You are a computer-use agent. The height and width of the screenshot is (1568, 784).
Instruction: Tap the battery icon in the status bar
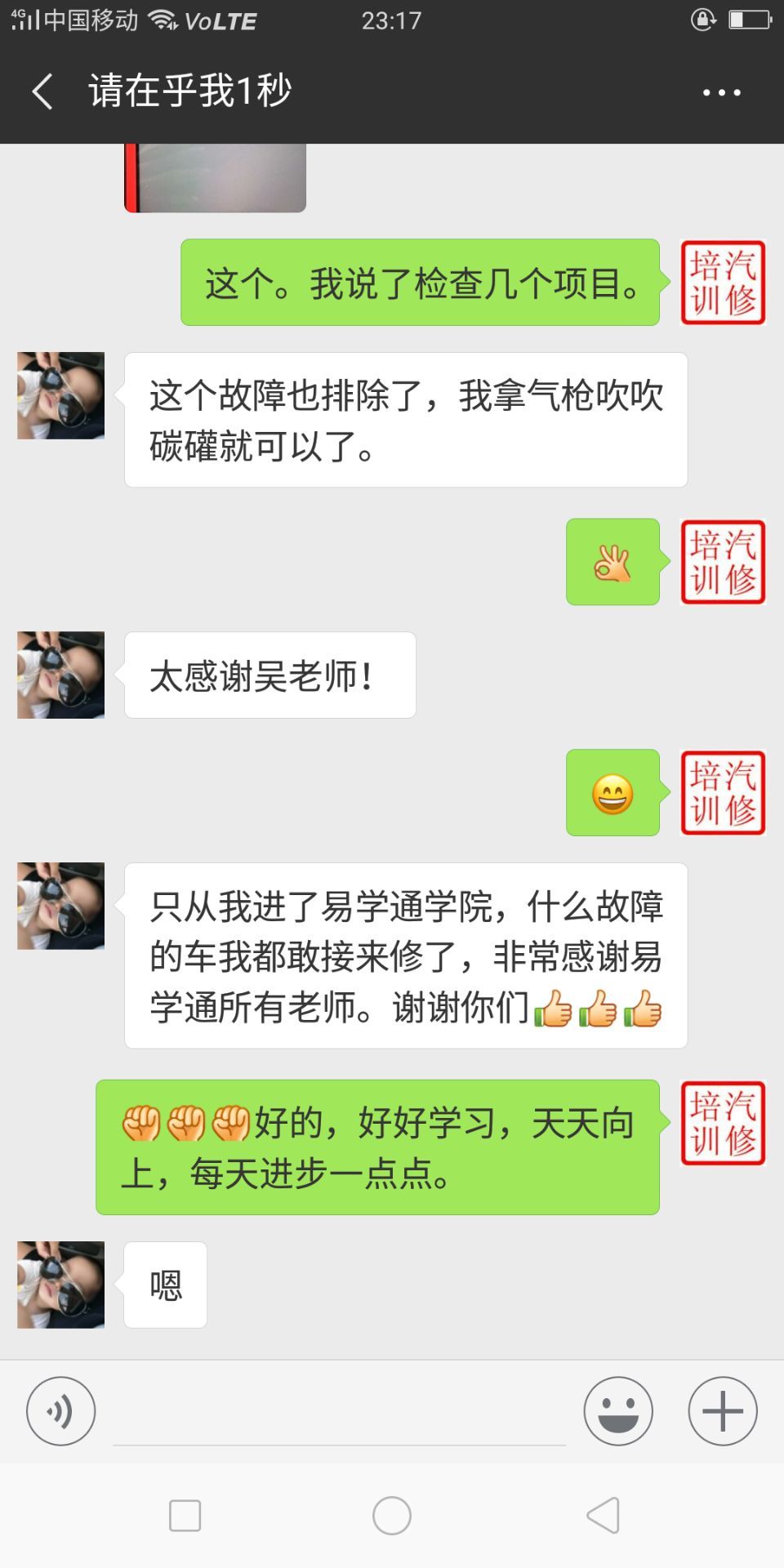tap(748, 20)
